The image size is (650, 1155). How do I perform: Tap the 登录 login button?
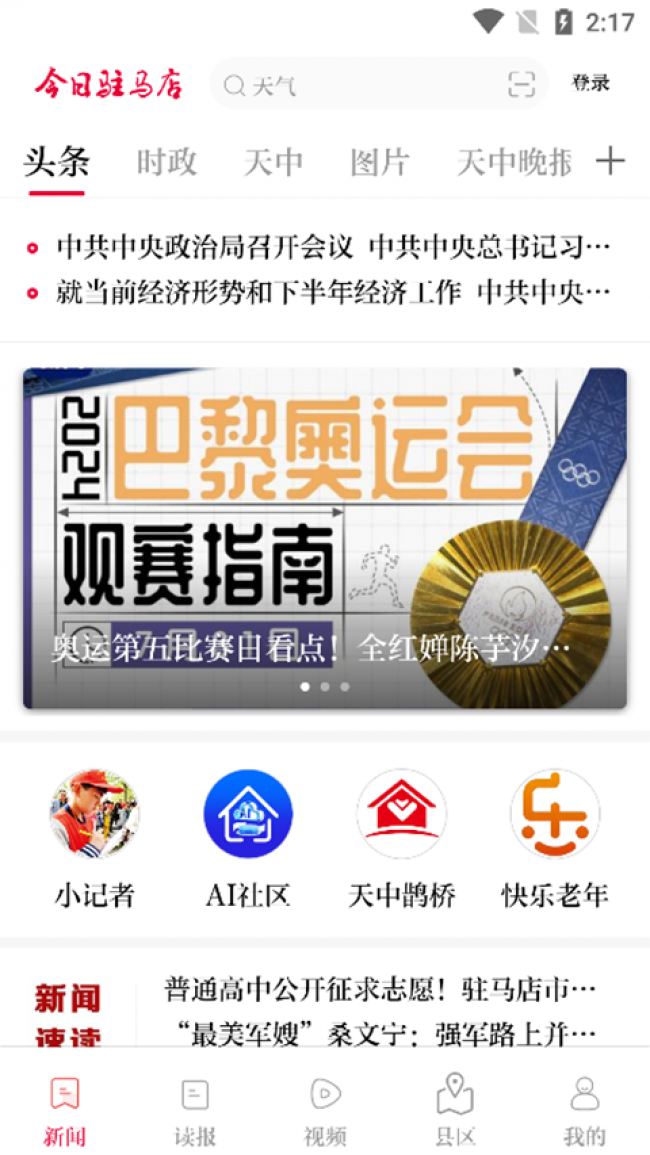pyautogui.click(x=590, y=83)
